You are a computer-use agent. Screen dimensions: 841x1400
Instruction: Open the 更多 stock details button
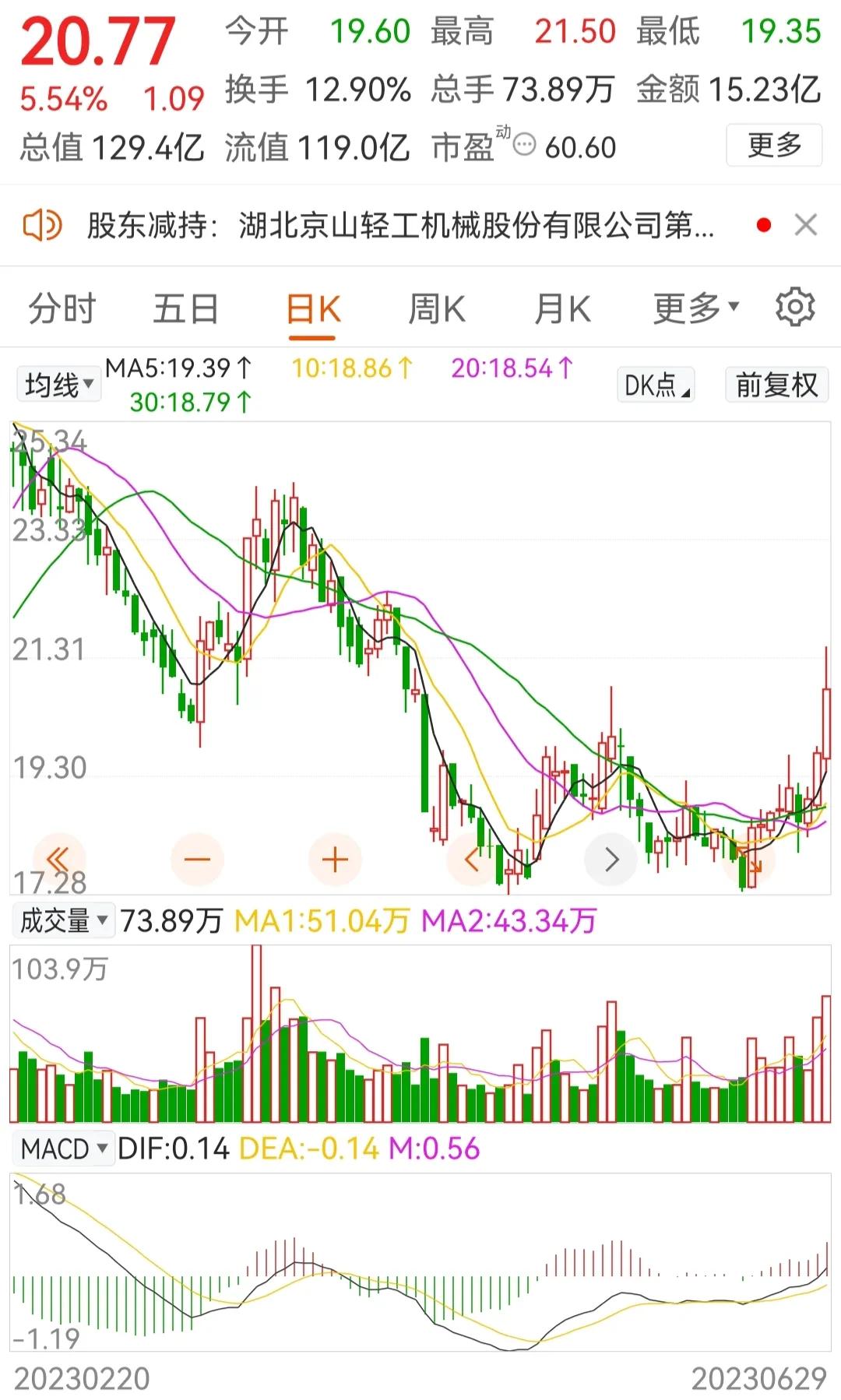click(x=773, y=143)
